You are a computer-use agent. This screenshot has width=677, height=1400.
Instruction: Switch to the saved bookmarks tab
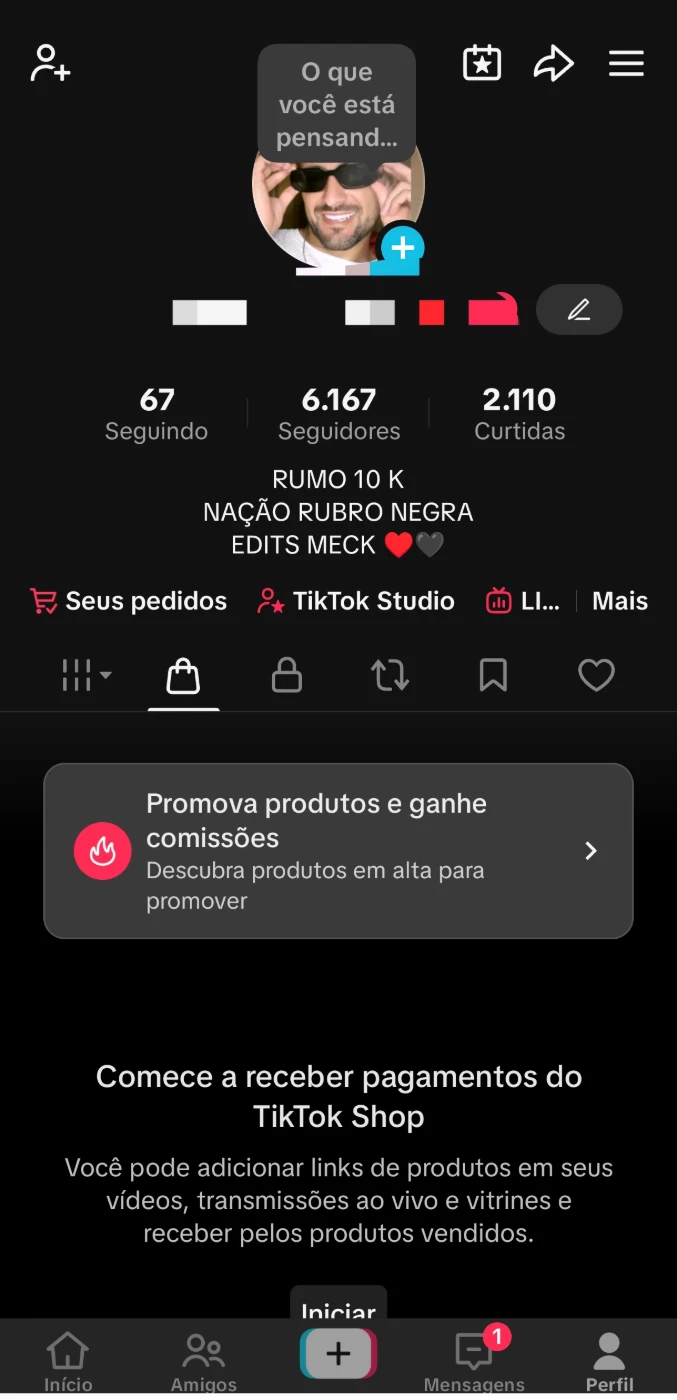493,676
